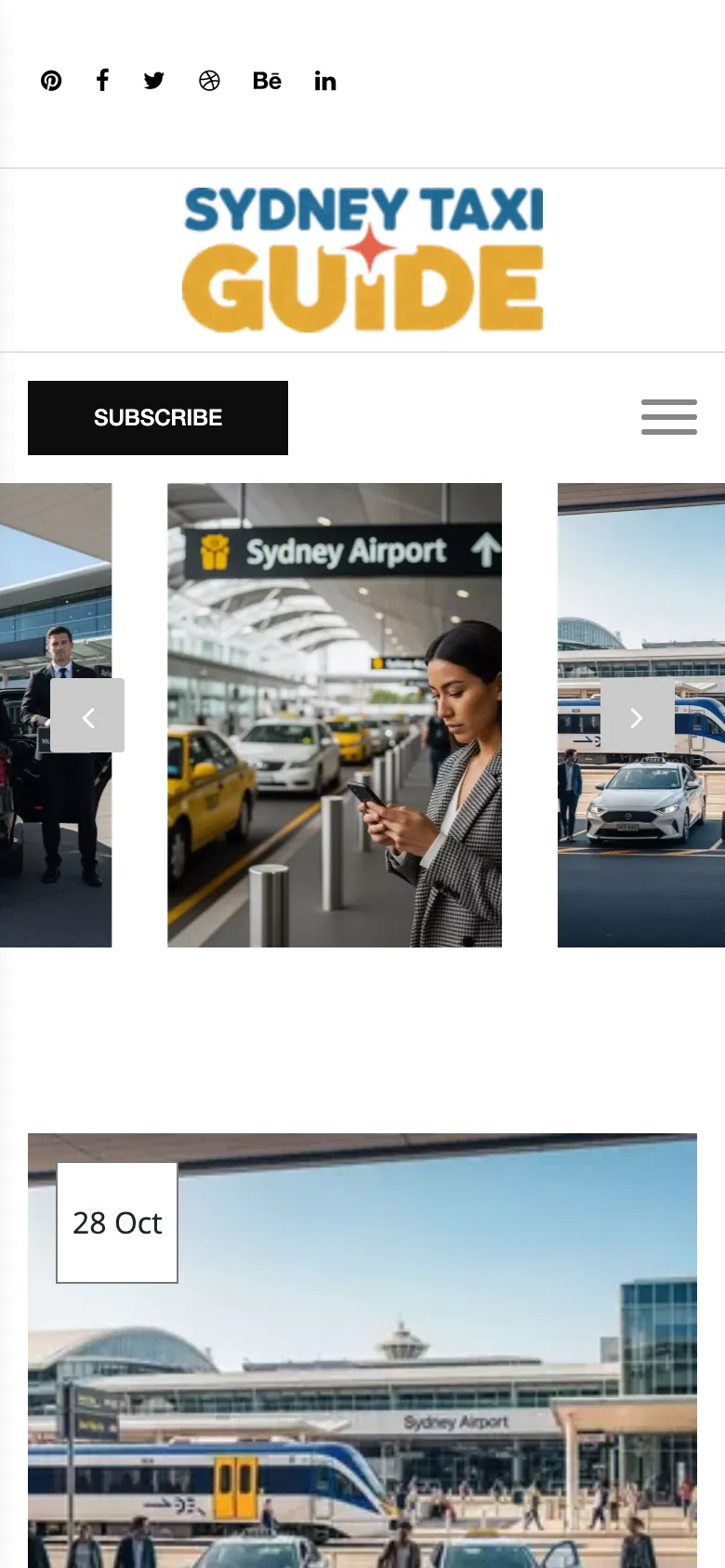Image resolution: width=725 pixels, height=1568 pixels.
Task: Select the Dribbble icon
Action: [x=211, y=81]
